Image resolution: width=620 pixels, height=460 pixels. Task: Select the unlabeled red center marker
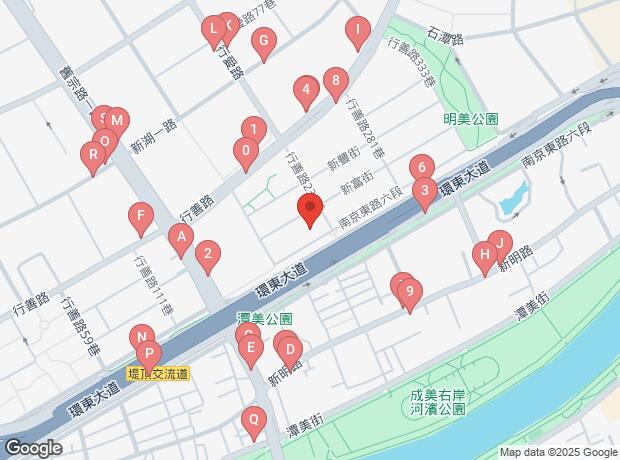coord(310,209)
